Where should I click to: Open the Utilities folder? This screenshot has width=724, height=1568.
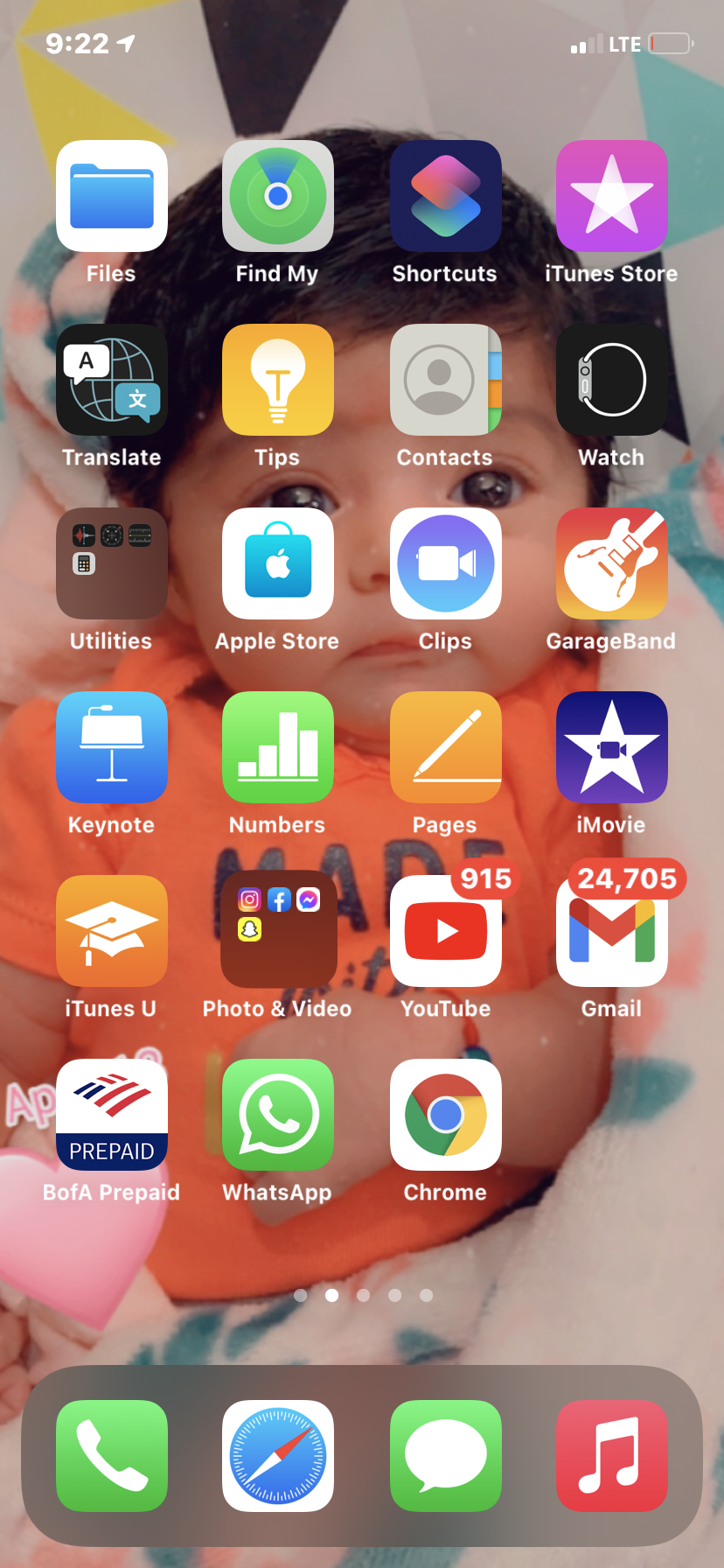[112, 563]
